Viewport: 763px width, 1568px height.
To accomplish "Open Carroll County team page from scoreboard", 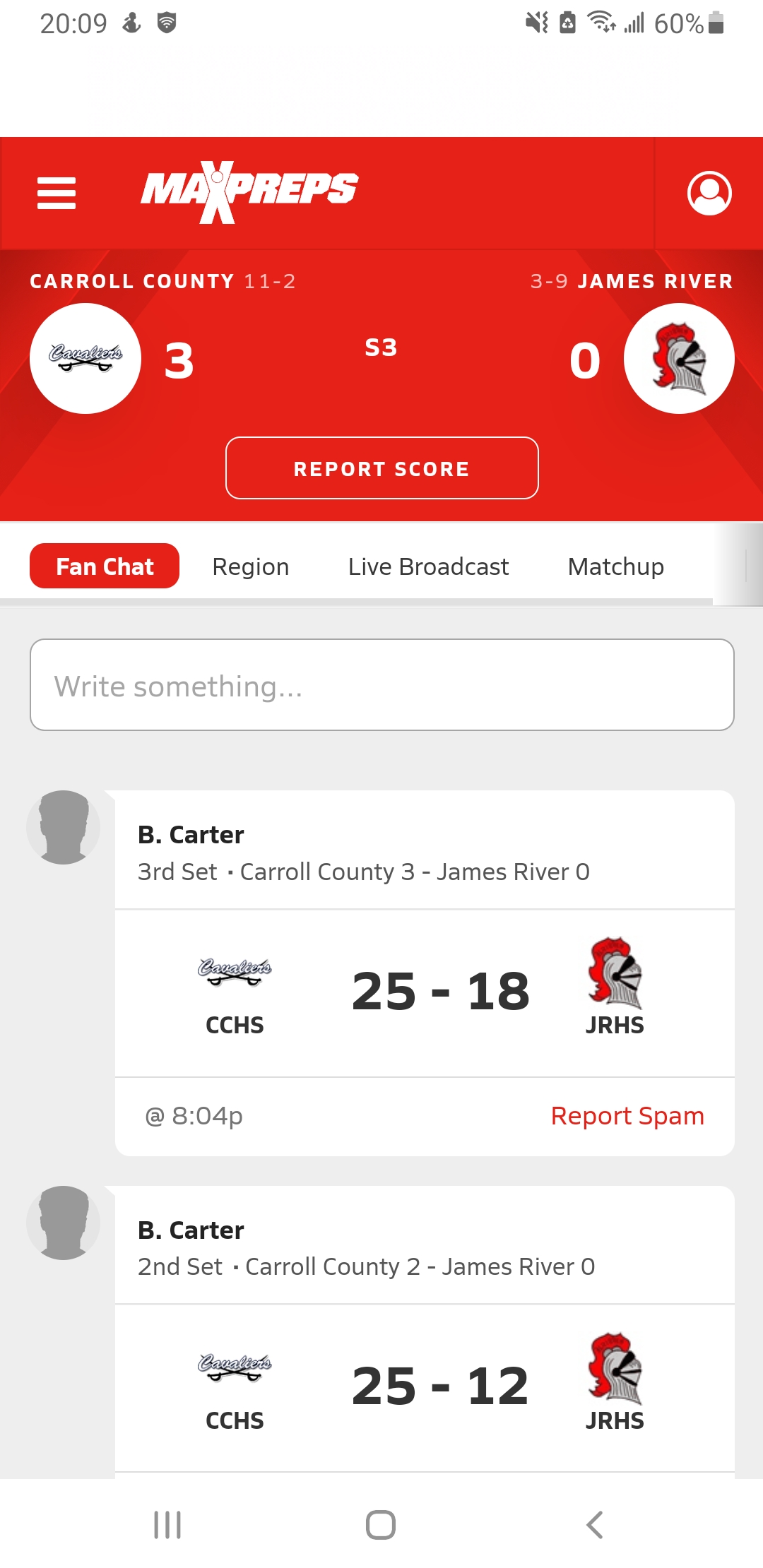I will [85, 359].
